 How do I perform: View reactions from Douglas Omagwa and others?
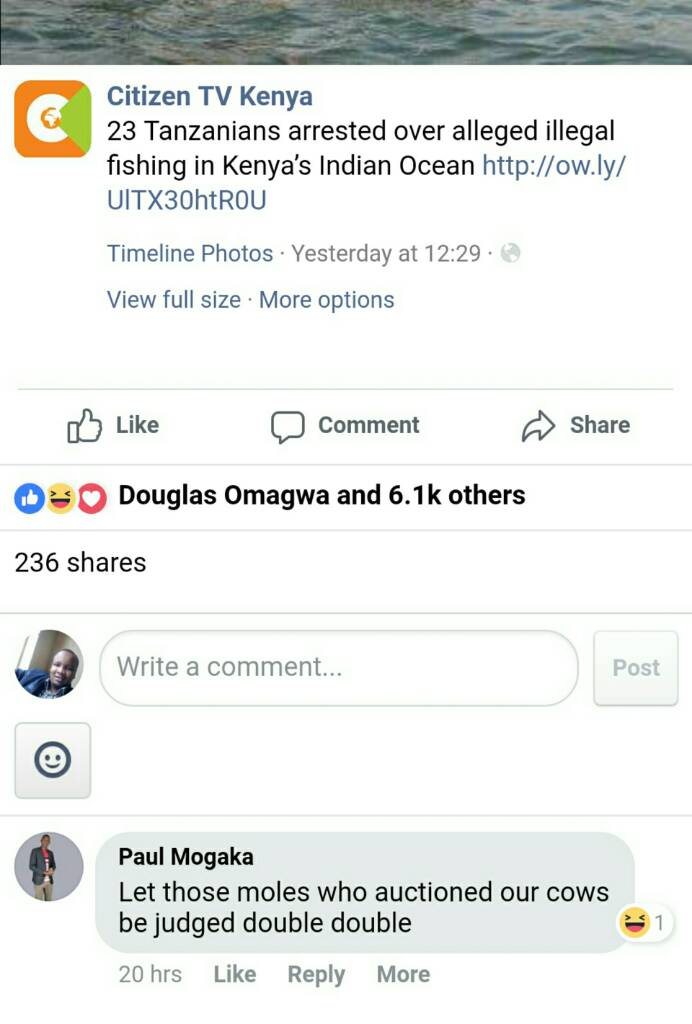[320, 495]
